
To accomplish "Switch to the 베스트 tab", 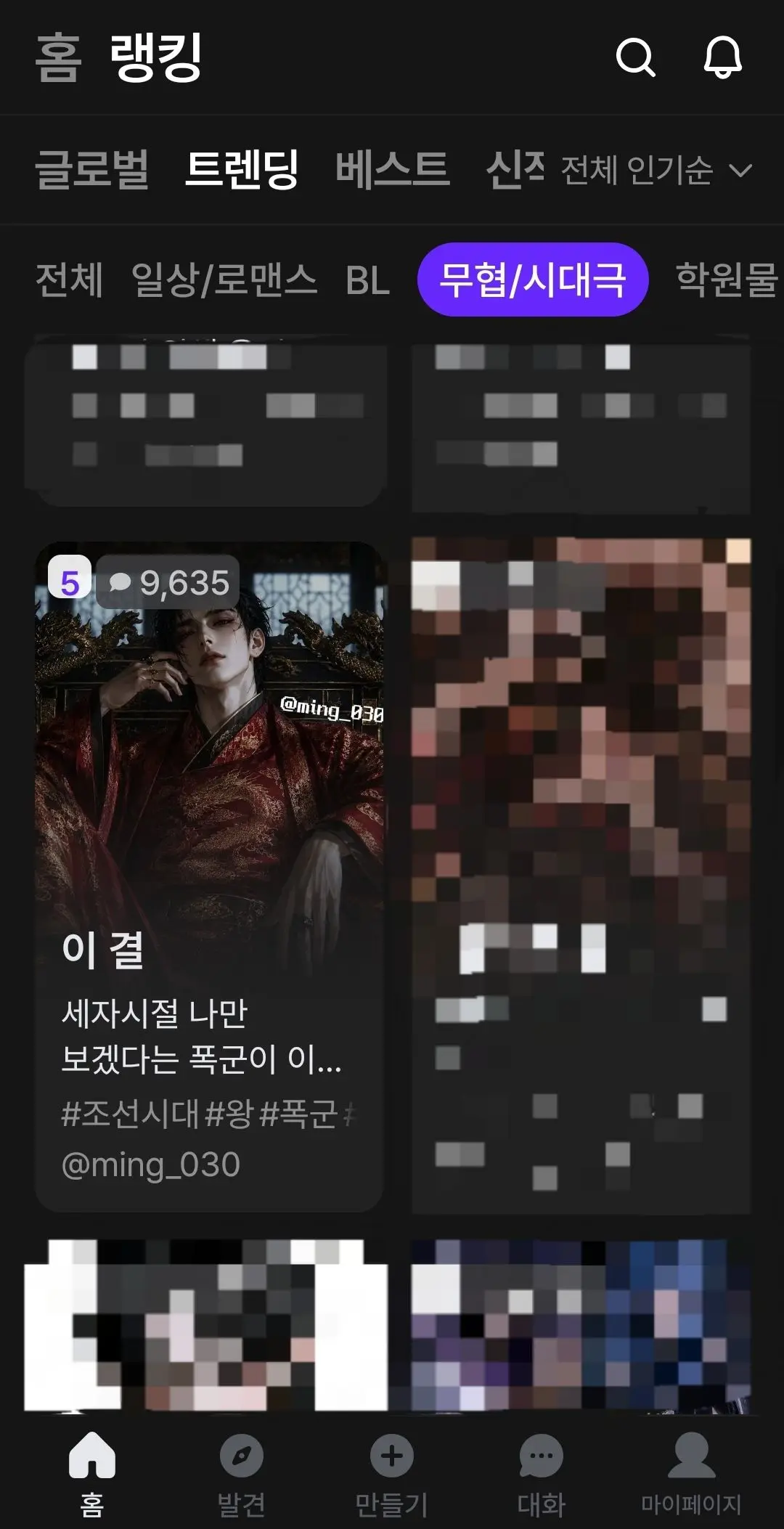I will [393, 169].
